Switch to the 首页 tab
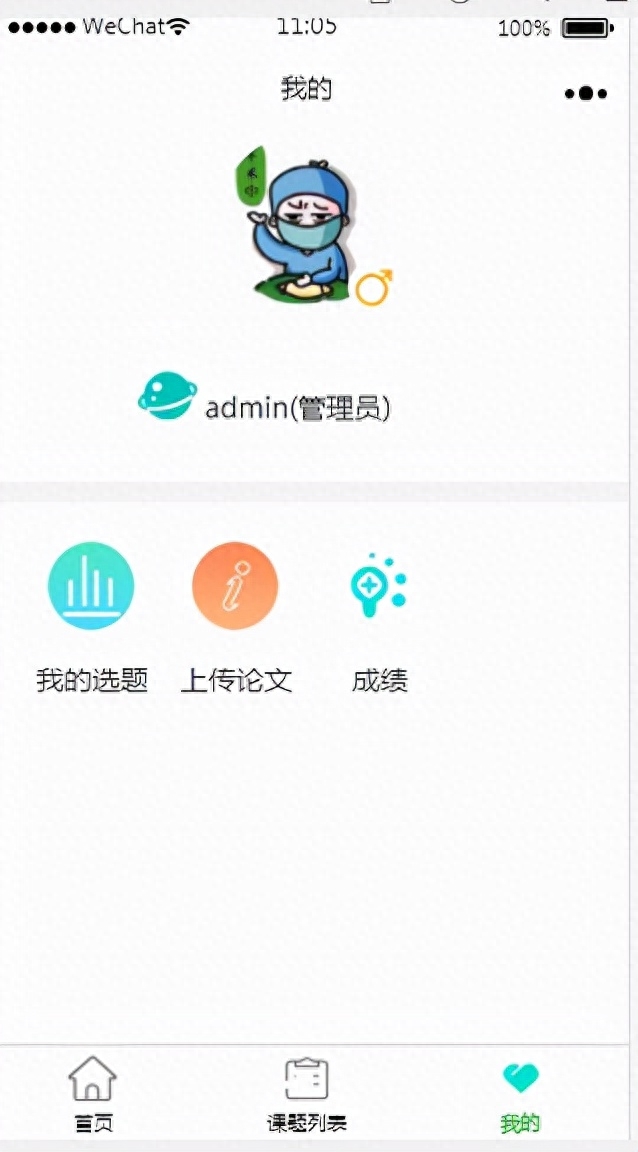638x1152 pixels. pyautogui.click(x=93, y=1093)
